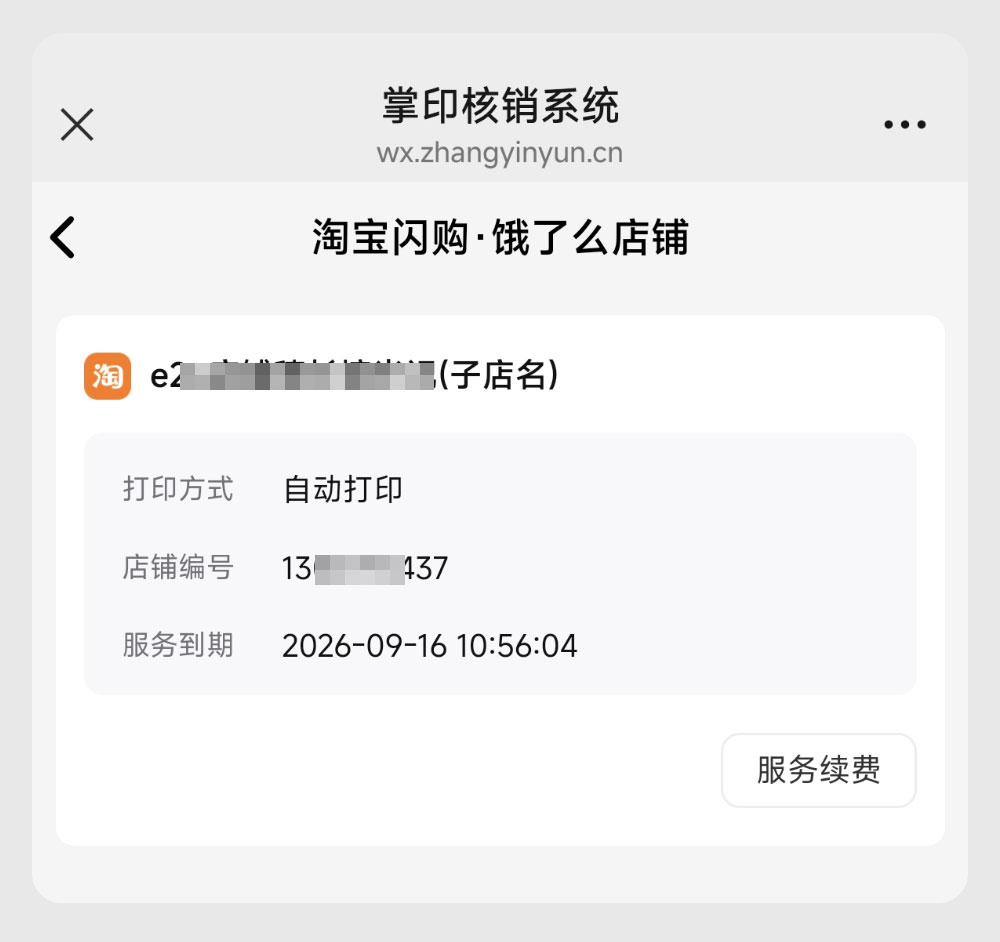Open the three-dot overflow menu
Viewport: 1000px width, 942px height.
[905, 125]
